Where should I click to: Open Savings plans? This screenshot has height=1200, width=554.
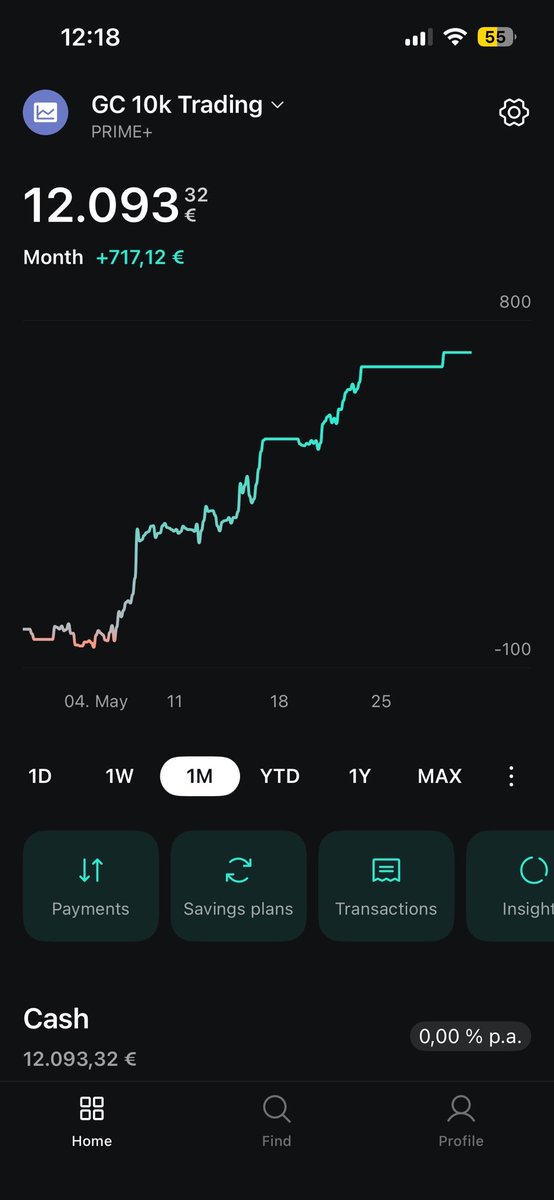238,886
